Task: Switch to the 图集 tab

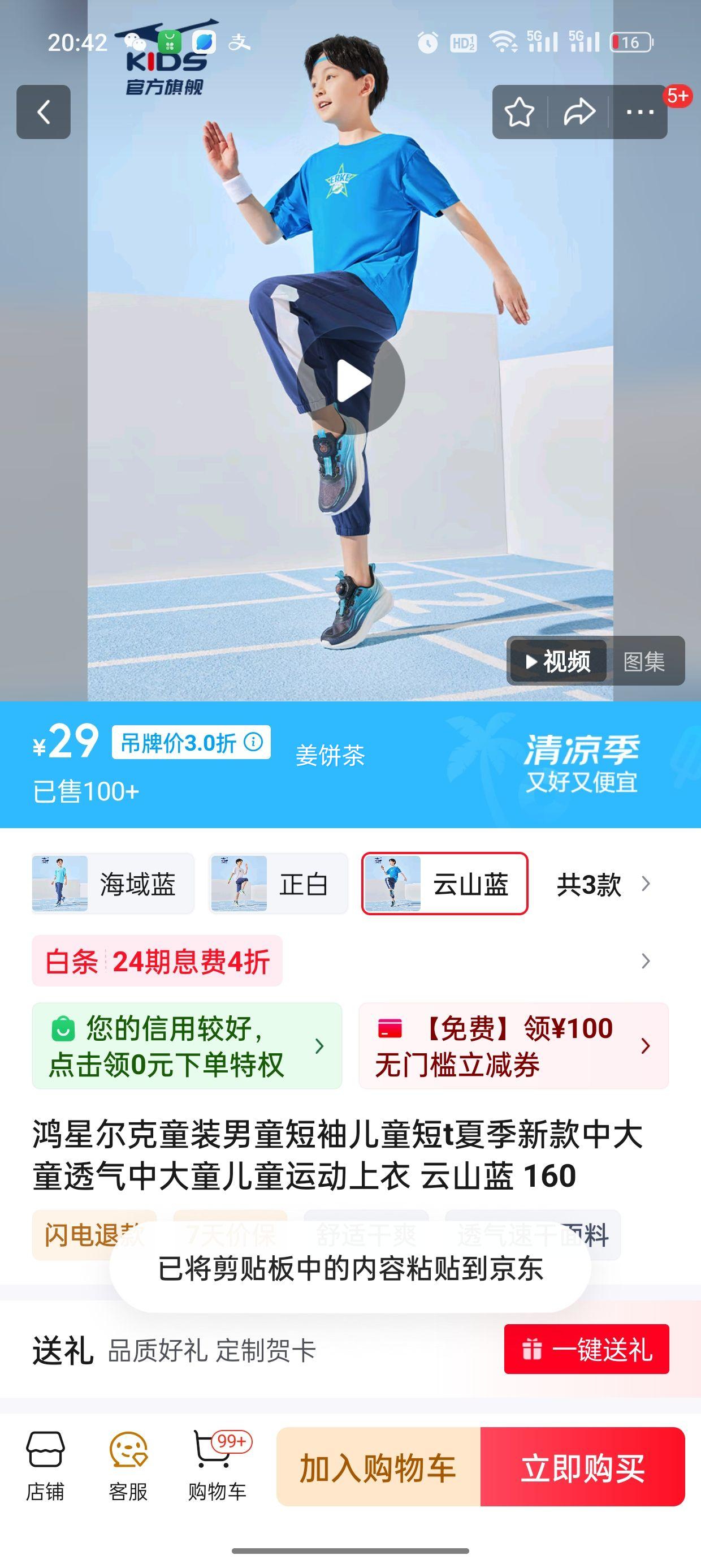Action: coord(644,661)
